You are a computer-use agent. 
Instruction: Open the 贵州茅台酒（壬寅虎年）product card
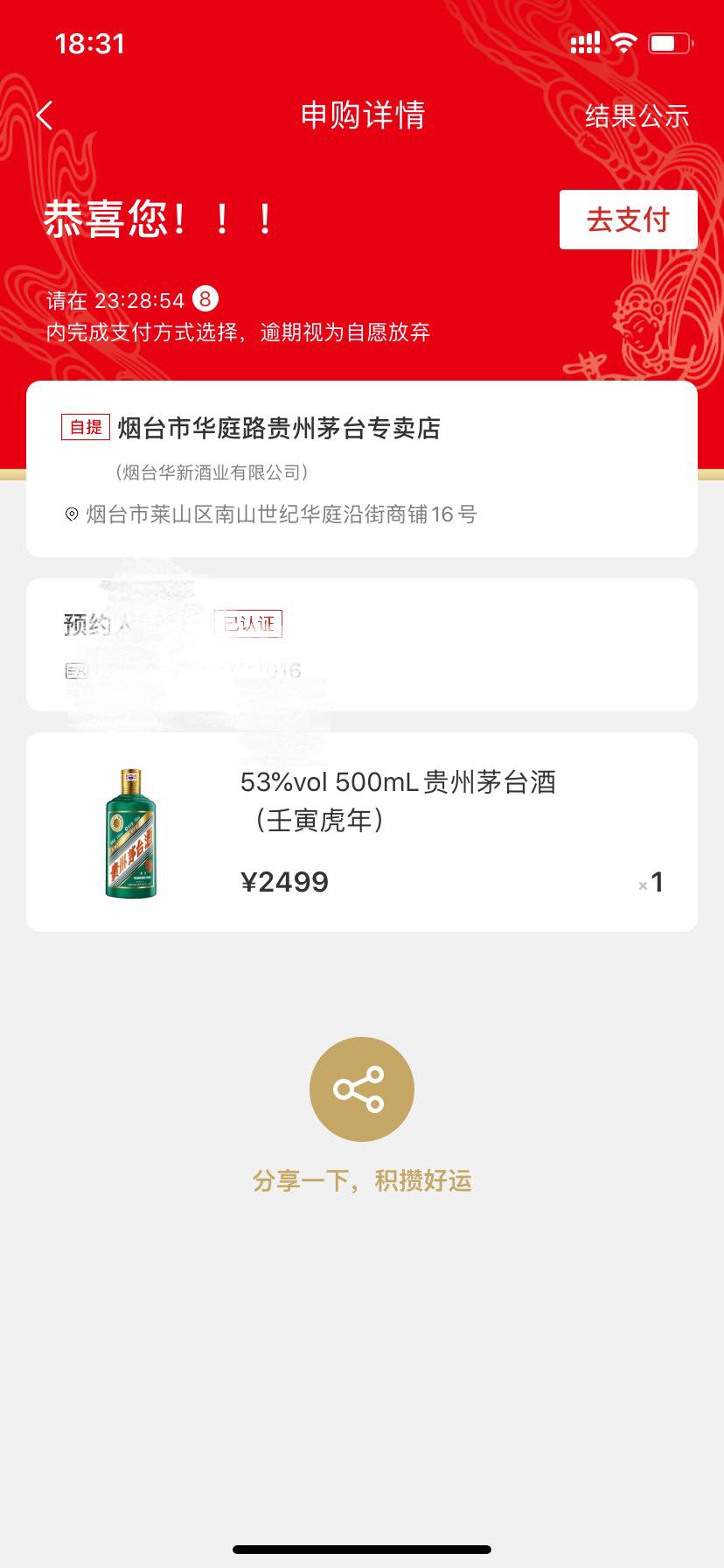(x=361, y=831)
